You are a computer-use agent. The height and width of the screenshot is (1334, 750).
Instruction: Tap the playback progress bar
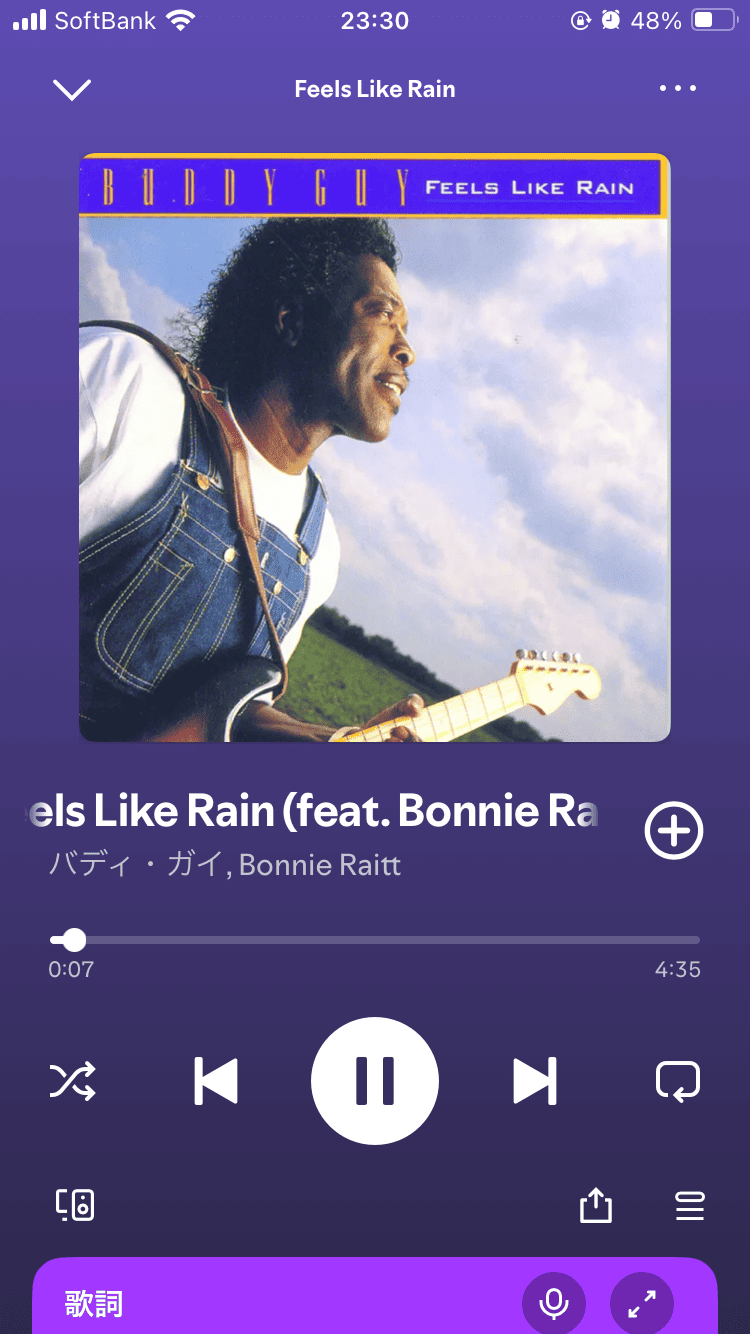375,940
